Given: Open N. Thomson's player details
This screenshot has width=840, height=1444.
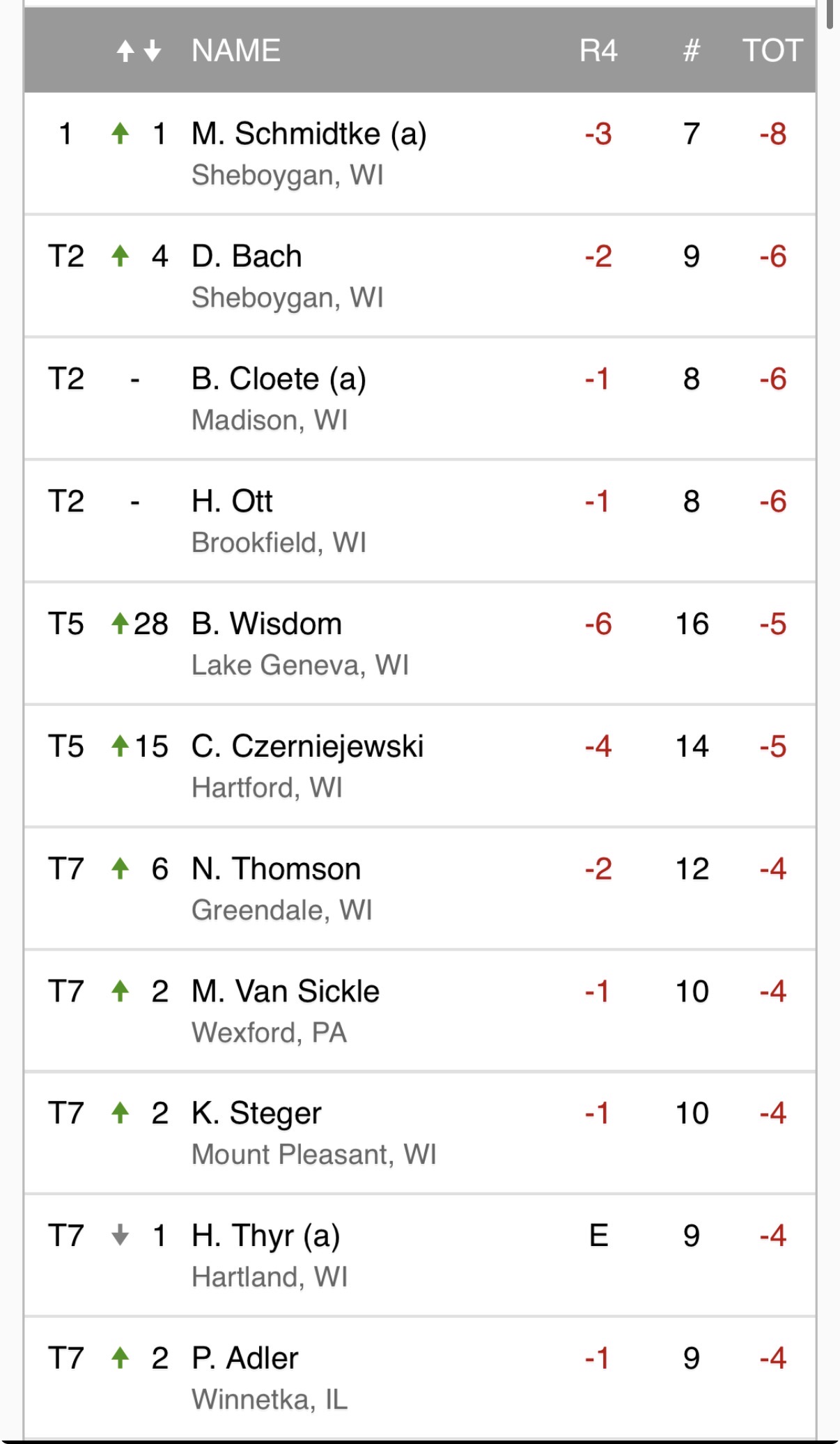Looking at the screenshot, I should click(420, 889).
